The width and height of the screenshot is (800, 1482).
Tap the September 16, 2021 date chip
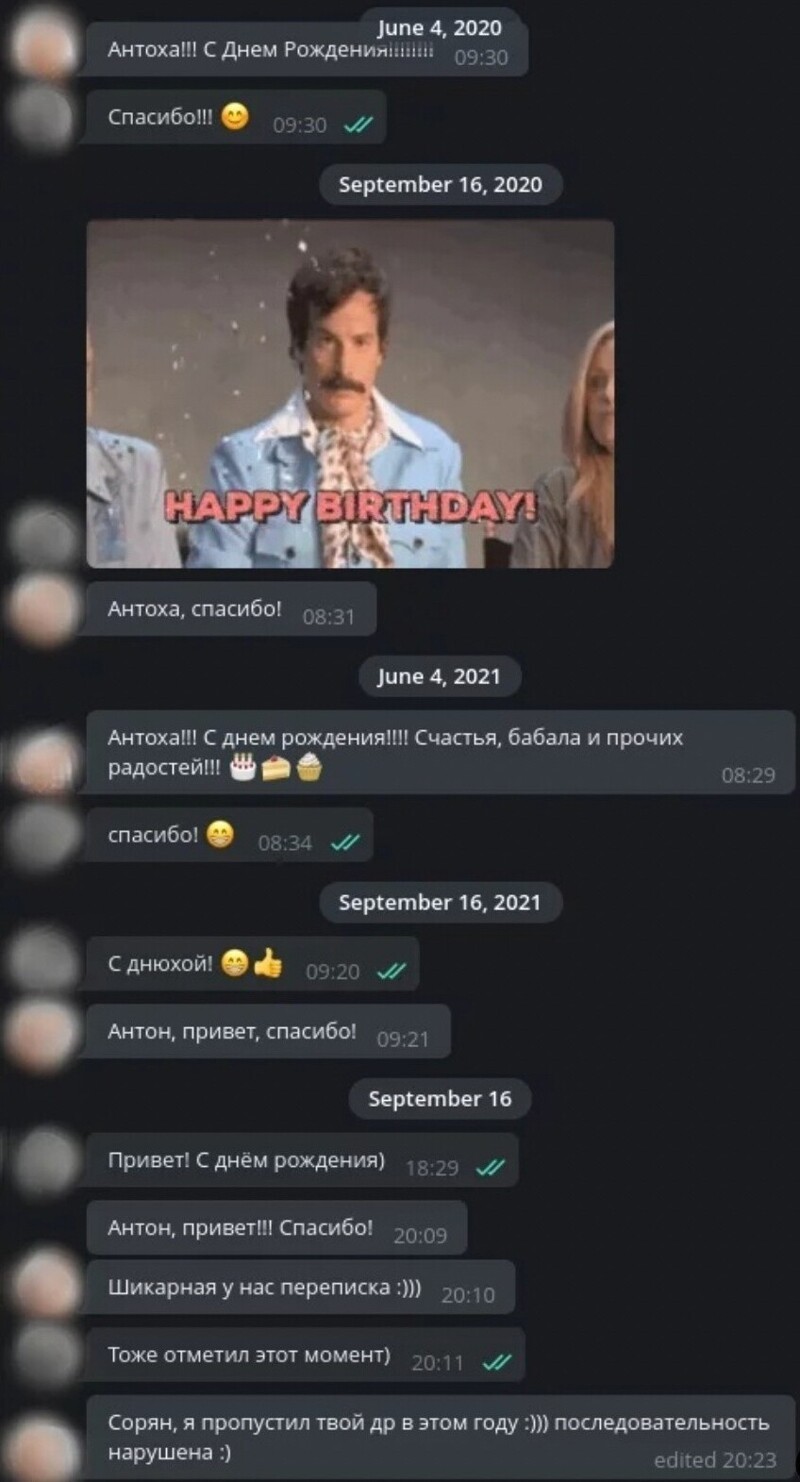tap(440, 903)
